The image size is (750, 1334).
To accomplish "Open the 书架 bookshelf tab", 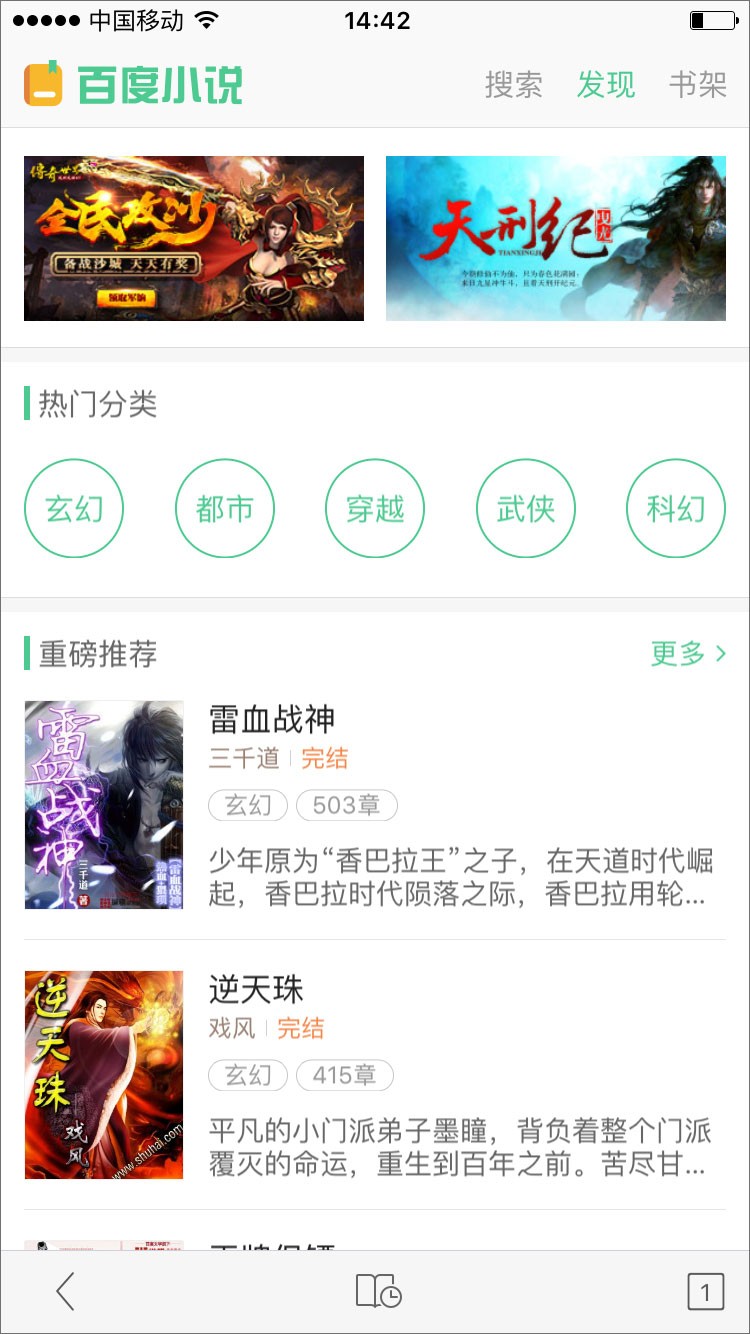I will (x=697, y=85).
